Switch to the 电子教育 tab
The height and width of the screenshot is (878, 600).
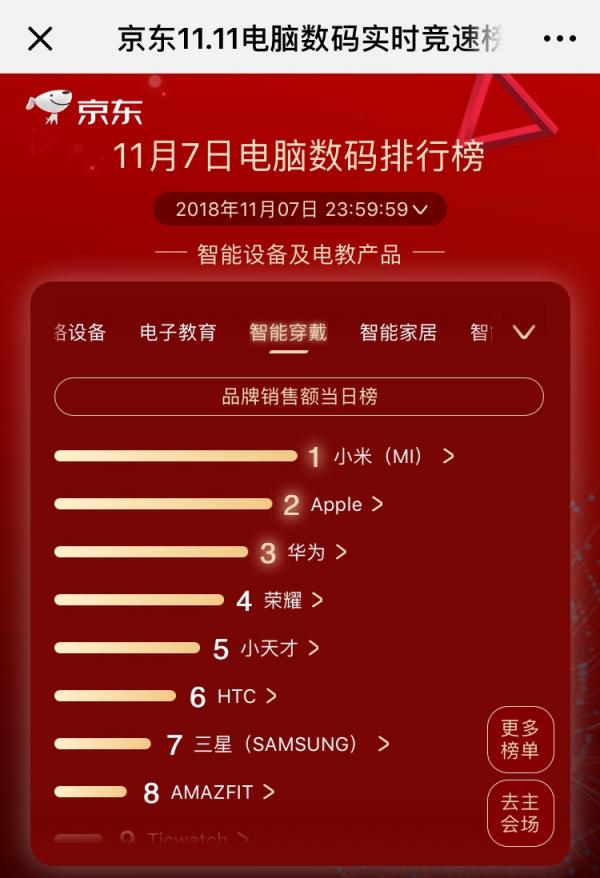178,333
